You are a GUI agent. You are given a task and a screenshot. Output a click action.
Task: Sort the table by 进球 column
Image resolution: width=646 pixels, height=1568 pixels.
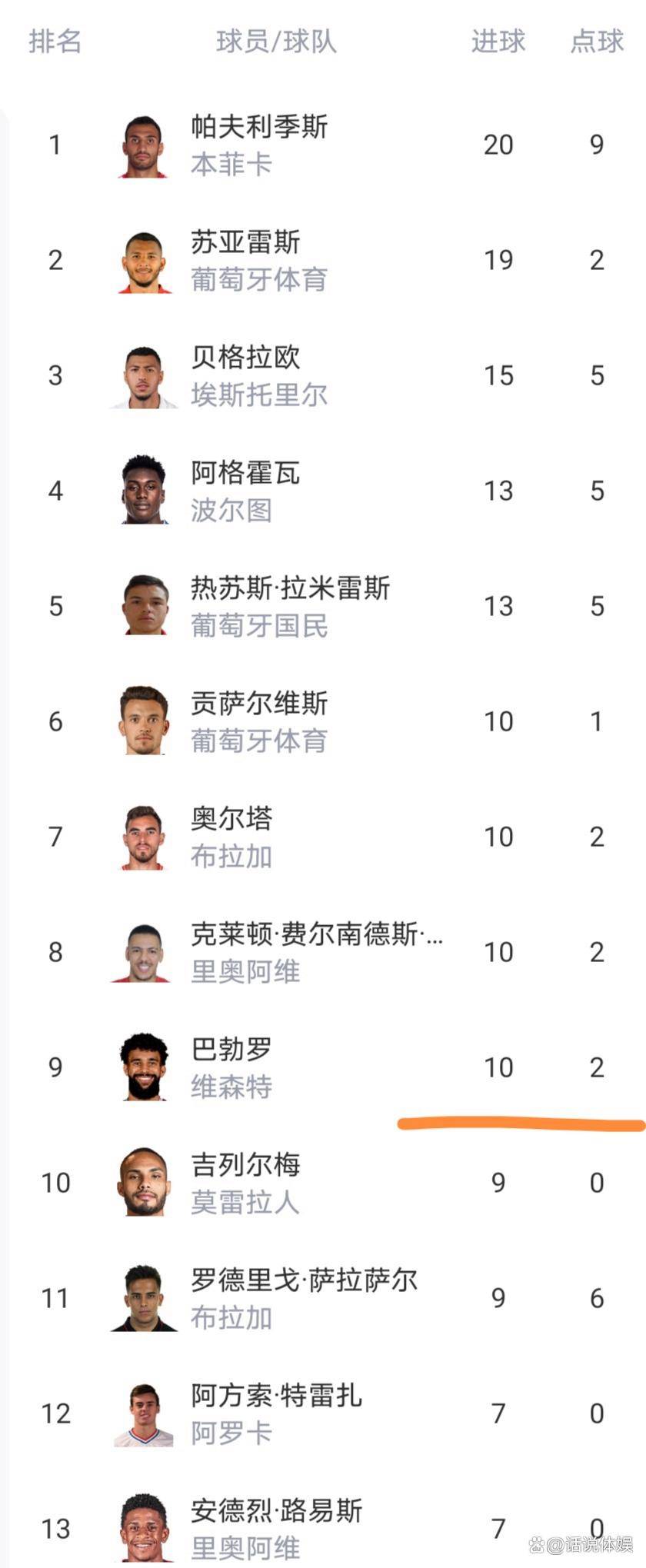(497, 42)
